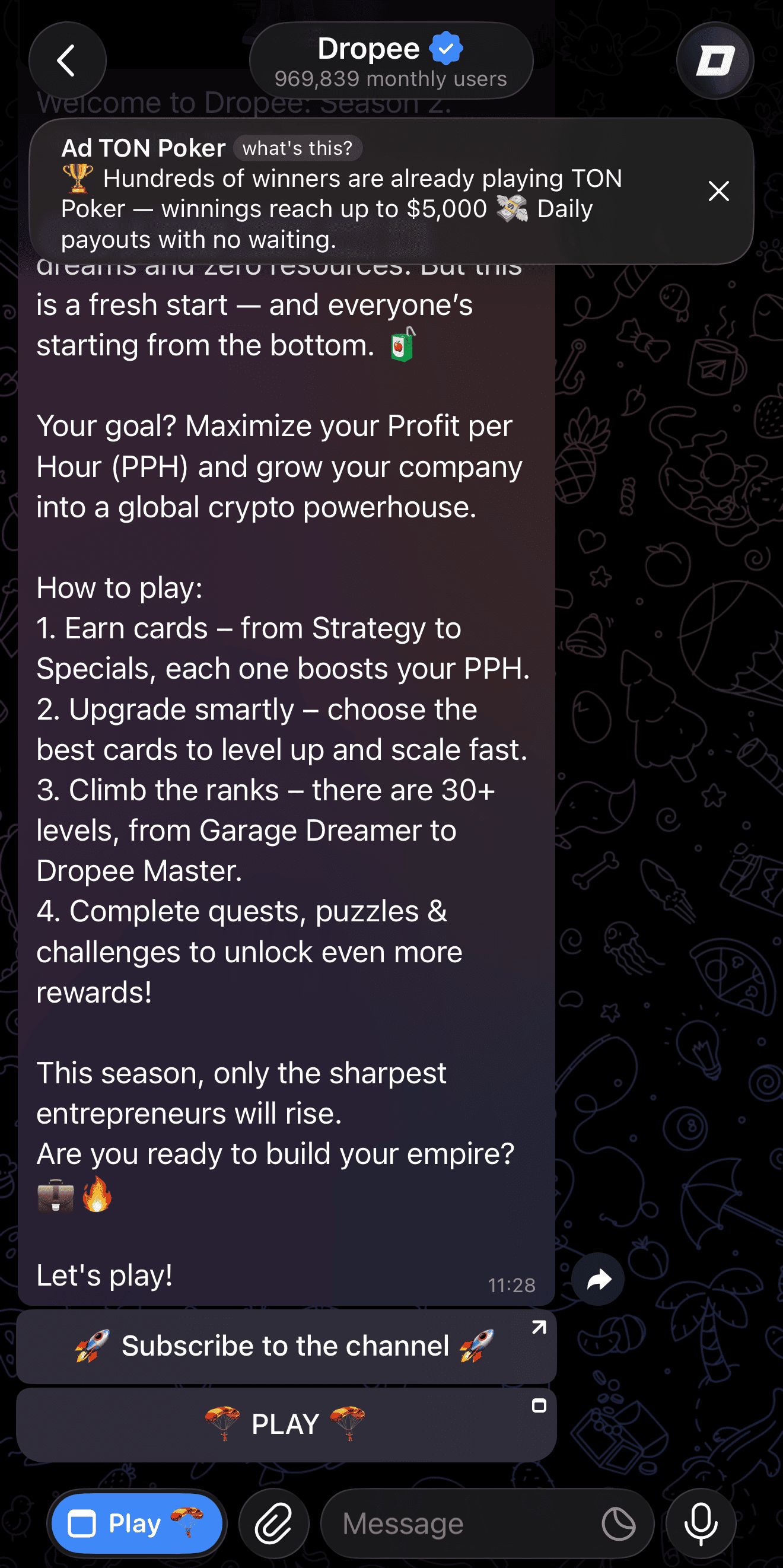Attach a file with the paperclip
The width and height of the screenshot is (783, 1568).
tap(274, 1524)
